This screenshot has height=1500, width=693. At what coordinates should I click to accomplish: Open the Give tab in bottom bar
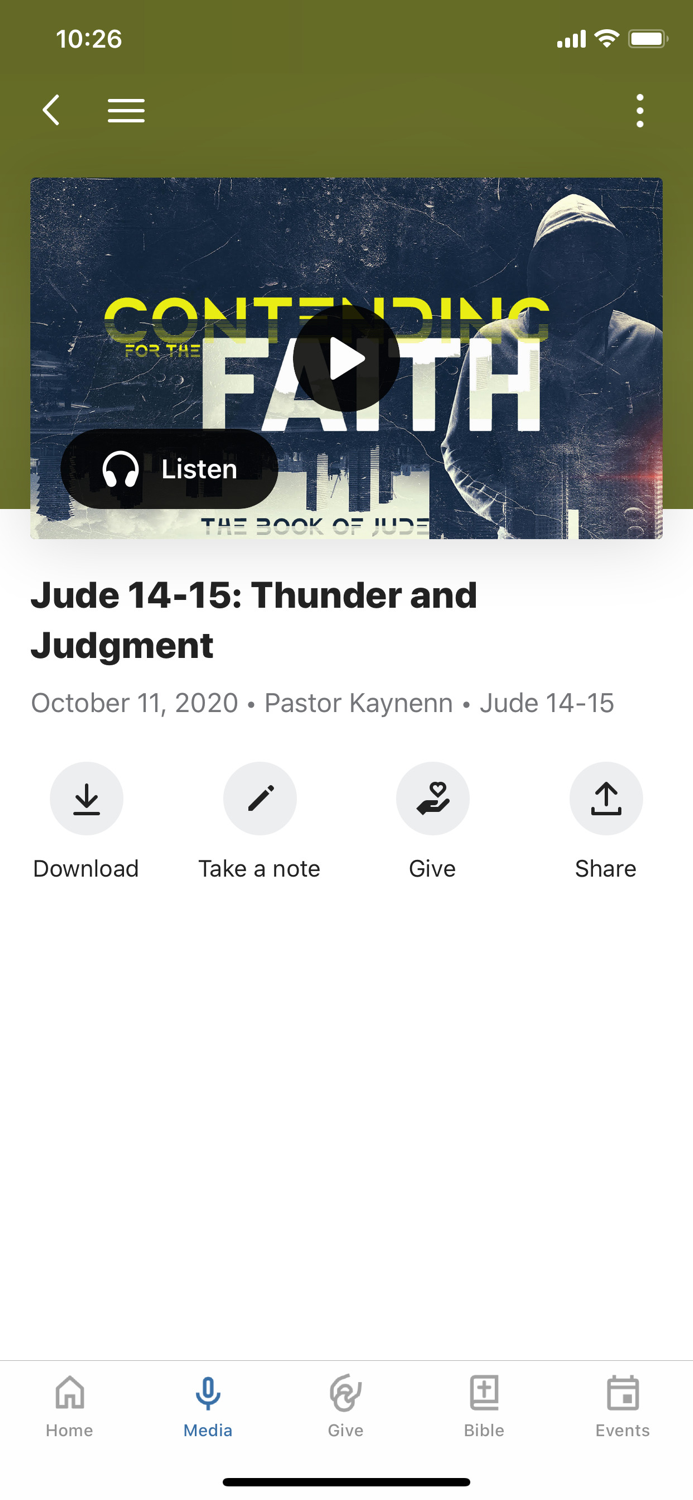346,1406
